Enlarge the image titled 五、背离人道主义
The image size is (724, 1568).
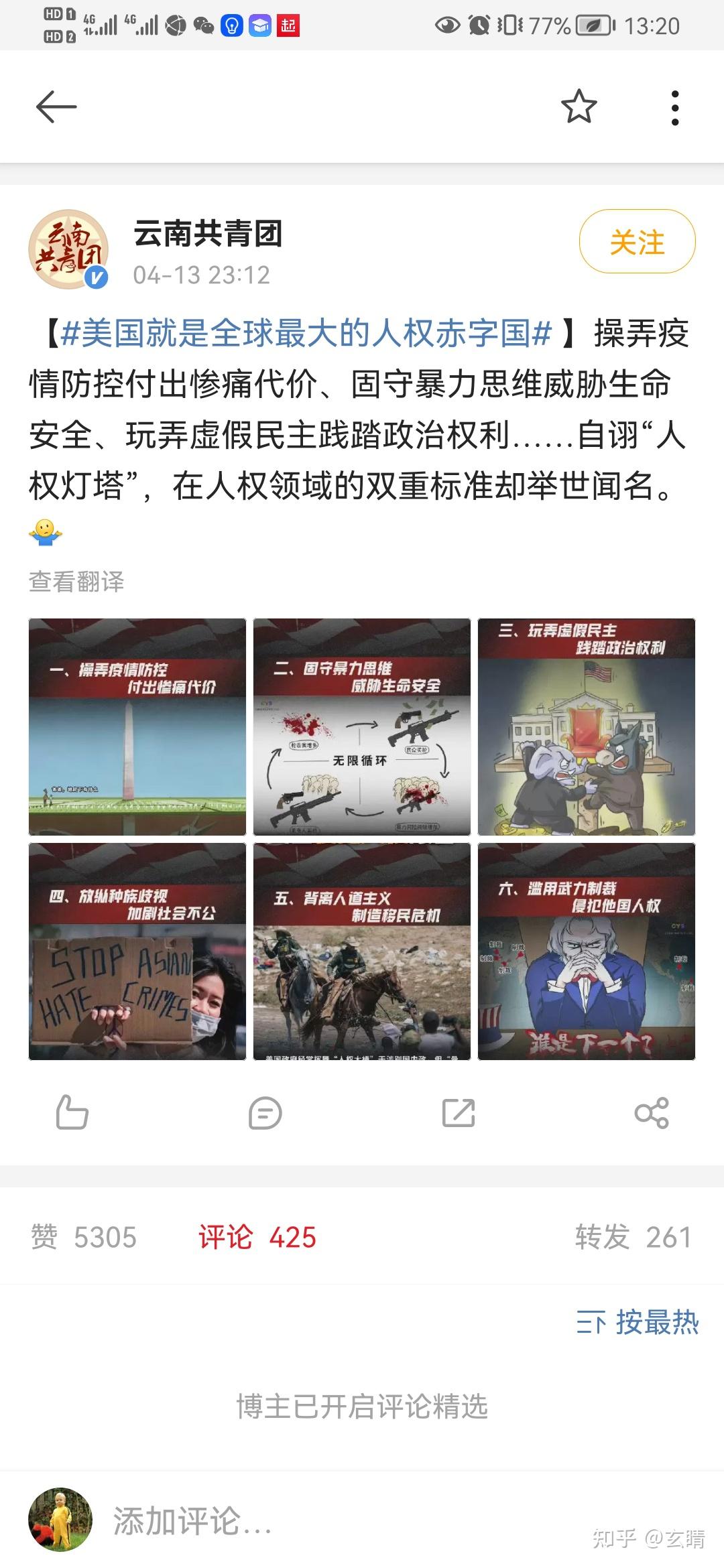click(362, 952)
